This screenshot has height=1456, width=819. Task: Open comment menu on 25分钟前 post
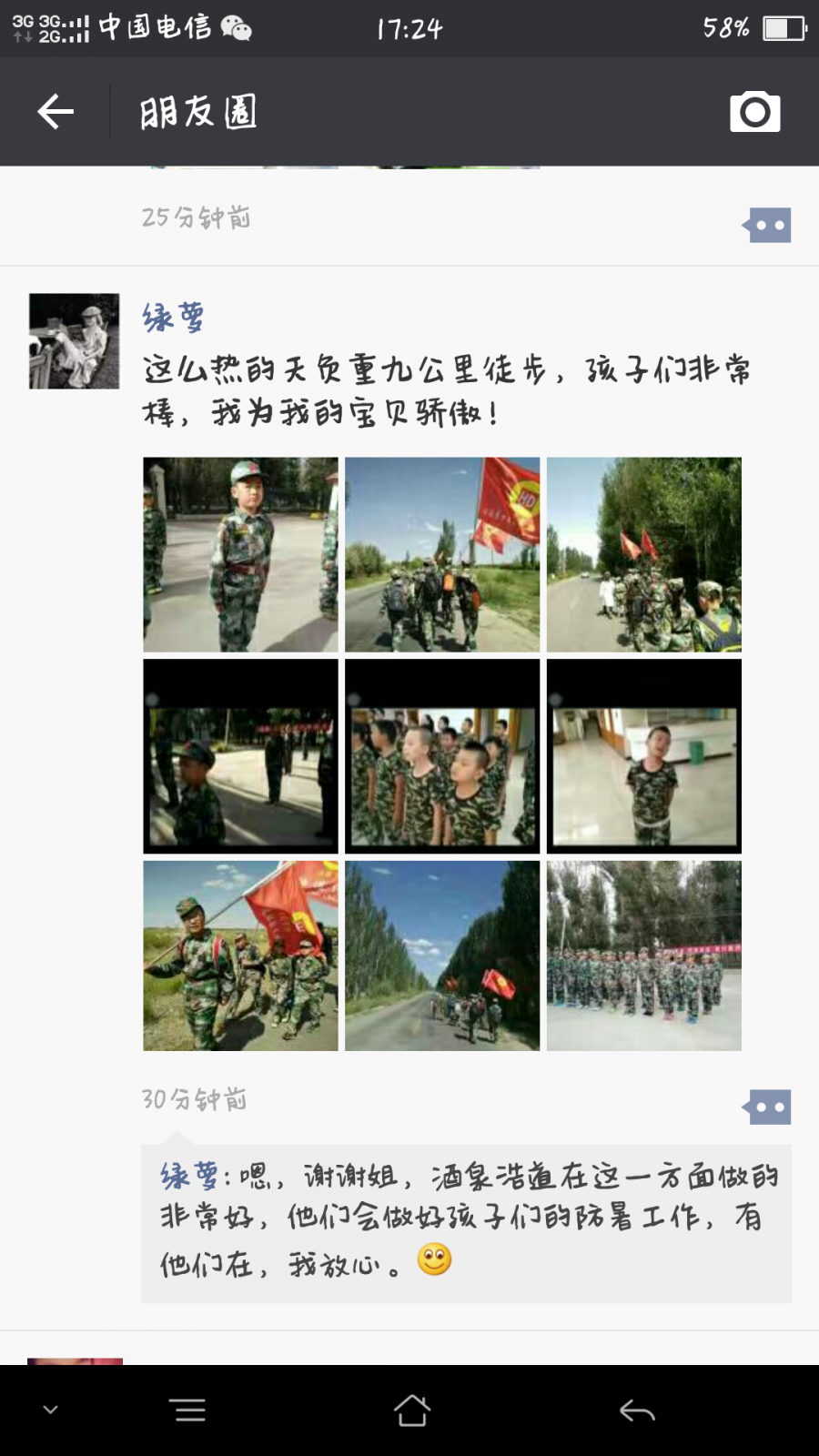[x=767, y=225]
